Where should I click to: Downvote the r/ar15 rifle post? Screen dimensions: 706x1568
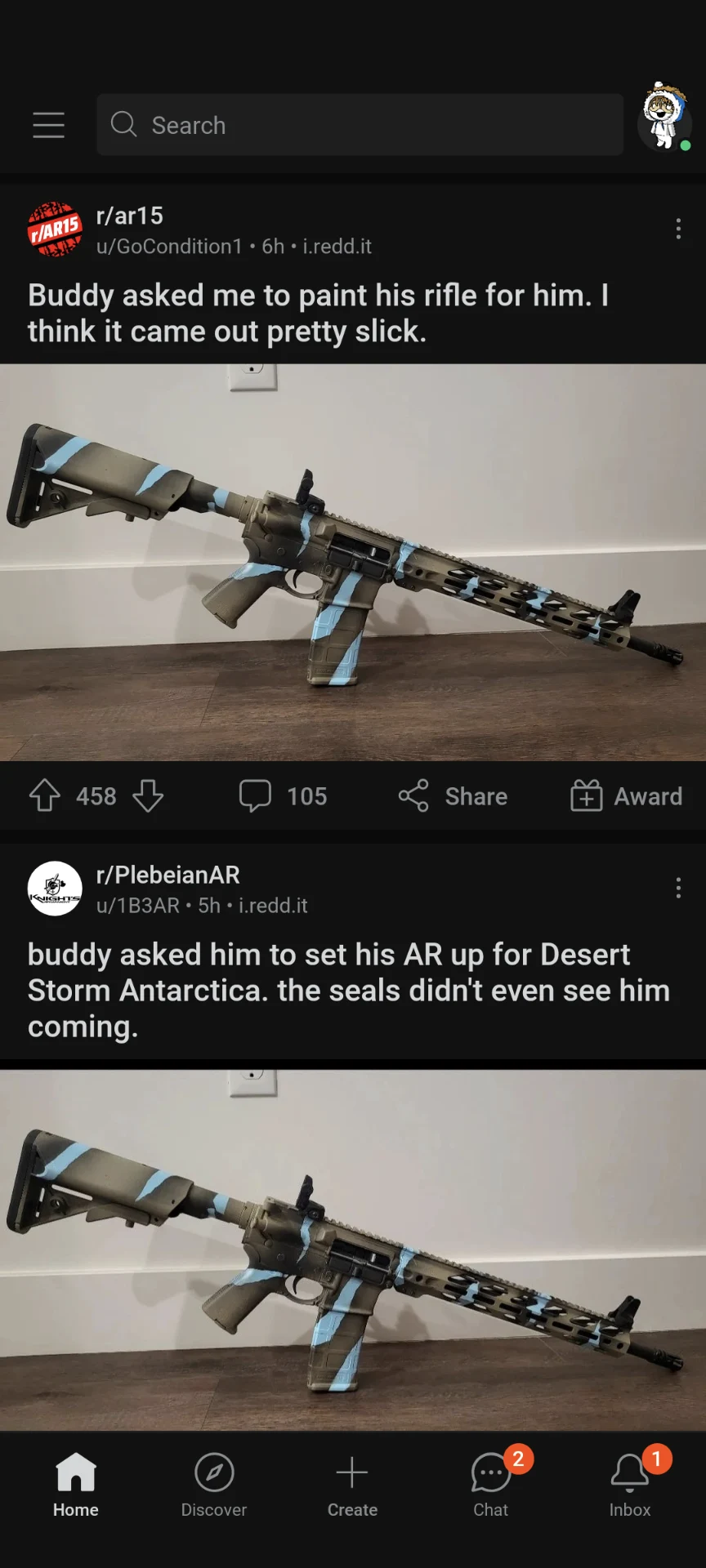[x=149, y=796]
